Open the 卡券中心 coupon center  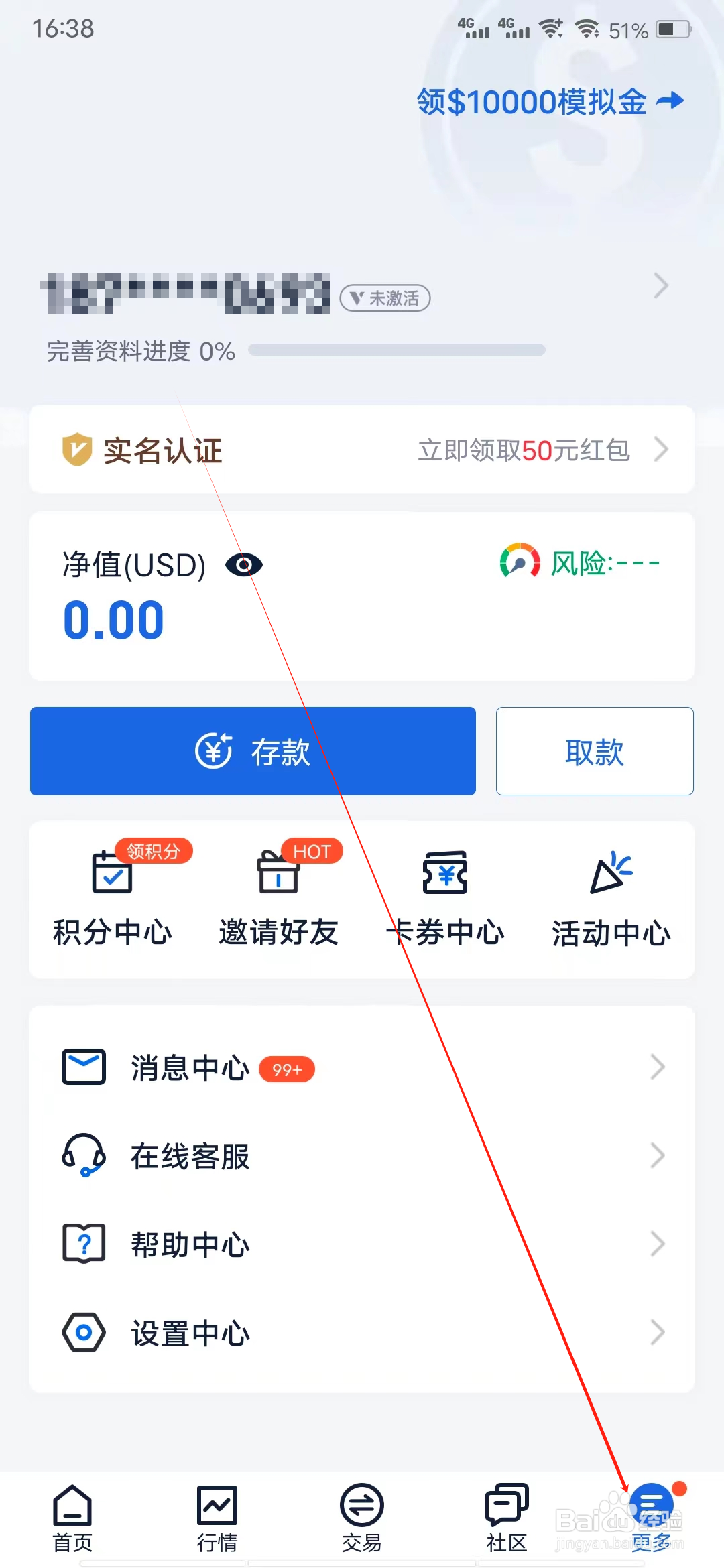[444, 898]
